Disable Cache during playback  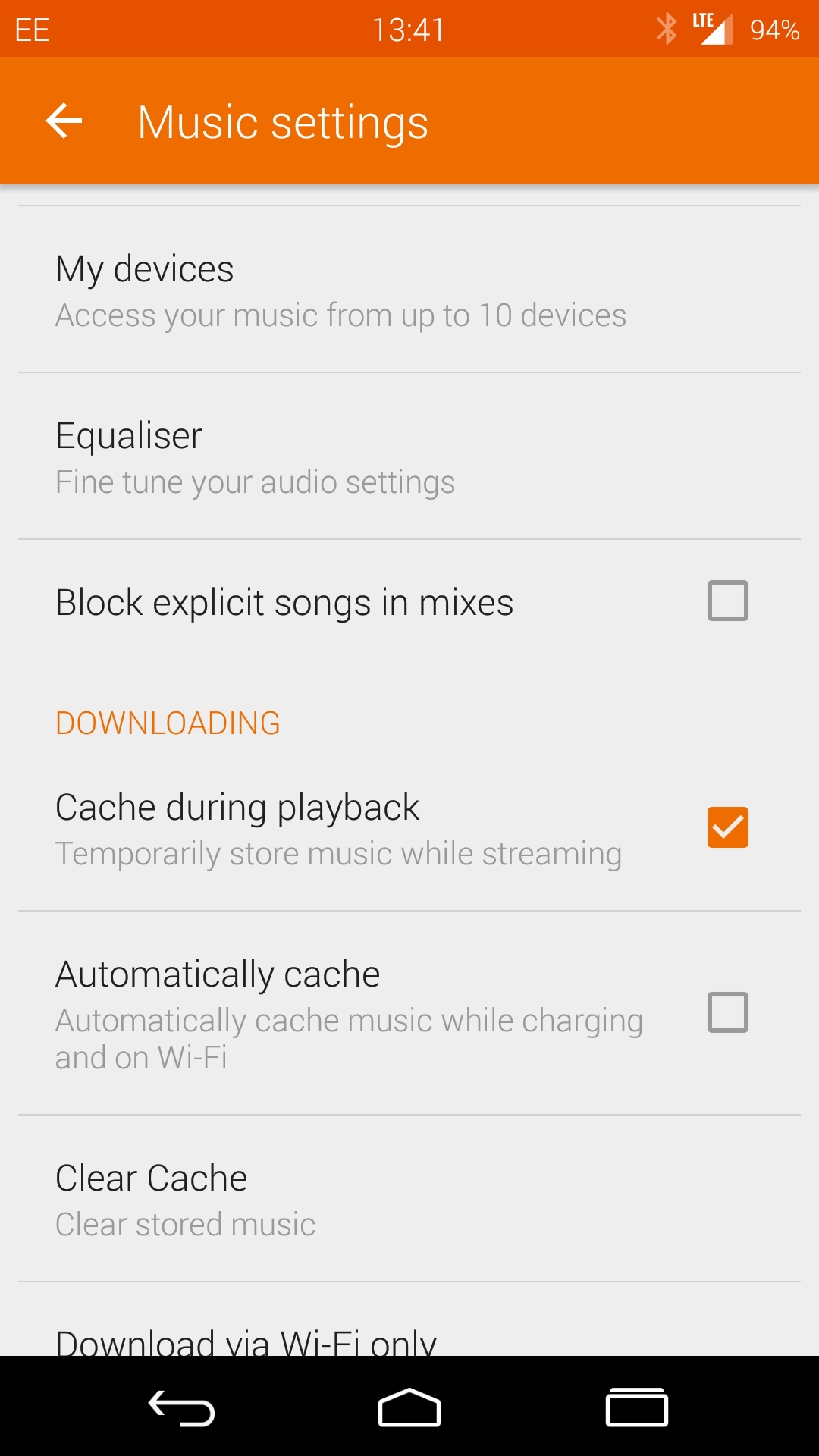point(727,827)
